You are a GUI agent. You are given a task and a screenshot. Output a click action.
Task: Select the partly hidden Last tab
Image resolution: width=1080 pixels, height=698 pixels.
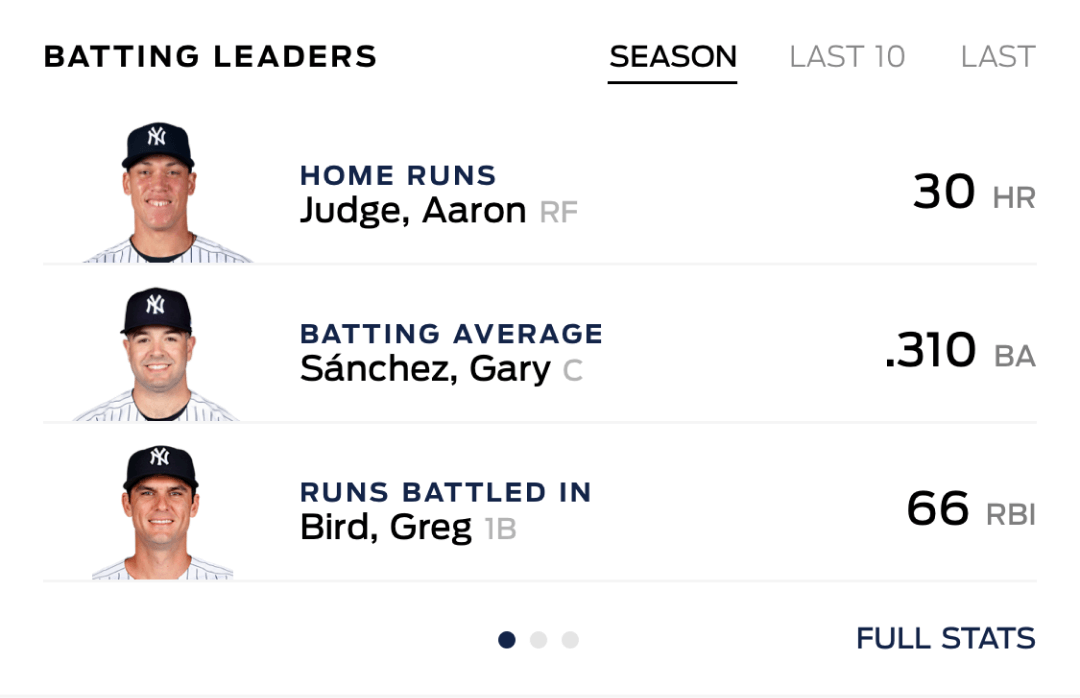997,57
